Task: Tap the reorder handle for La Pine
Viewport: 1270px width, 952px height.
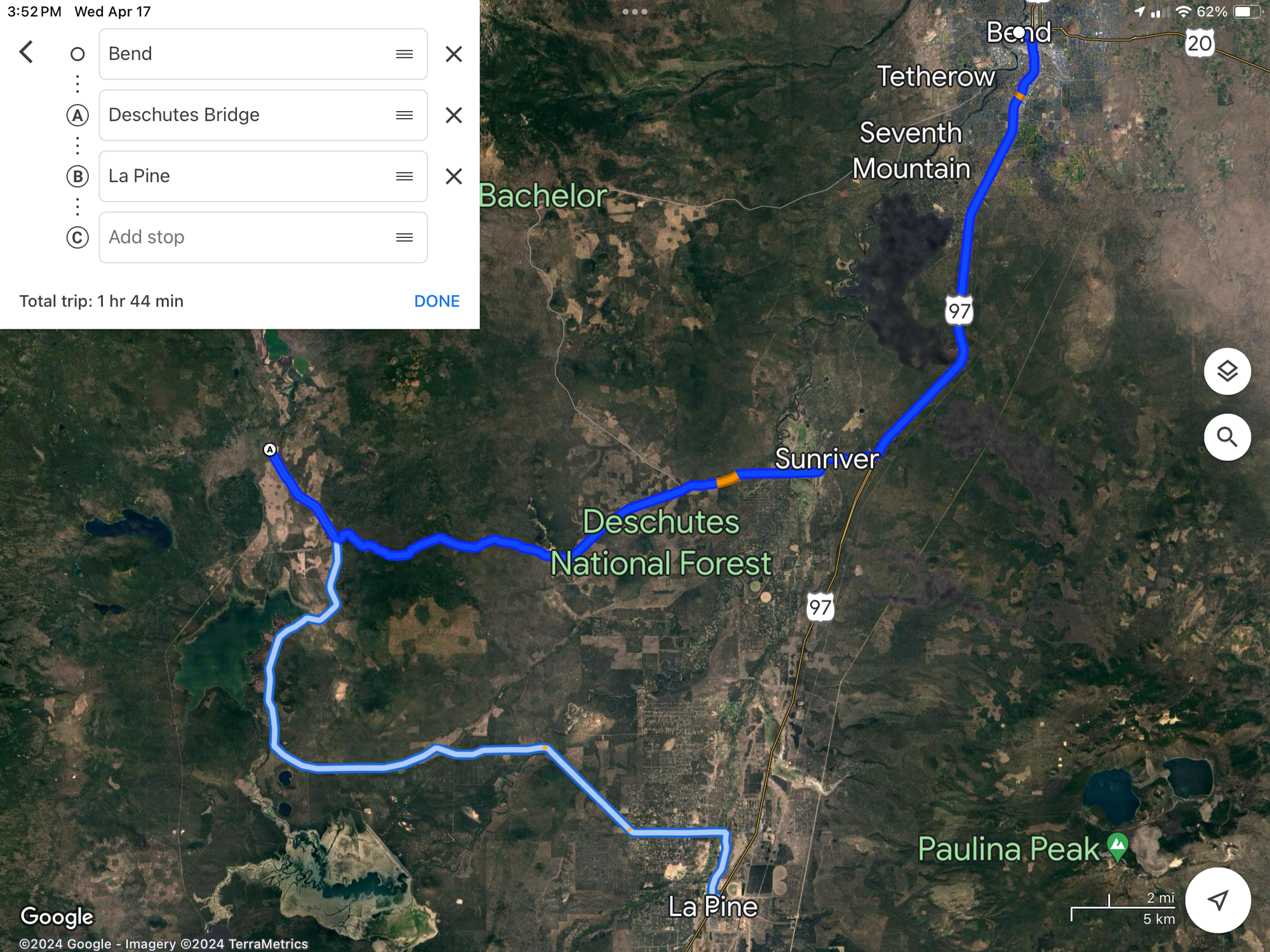Action: (x=404, y=176)
